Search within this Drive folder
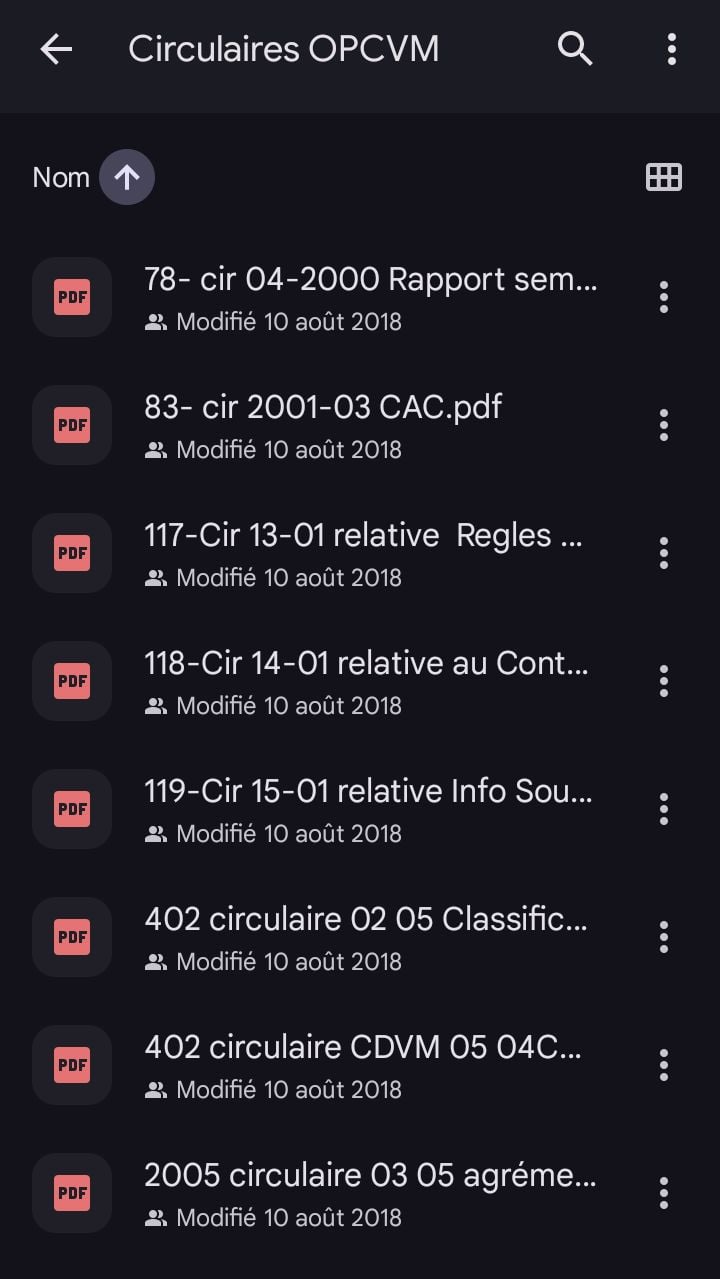The height and width of the screenshot is (1279, 720). (575, 49)
